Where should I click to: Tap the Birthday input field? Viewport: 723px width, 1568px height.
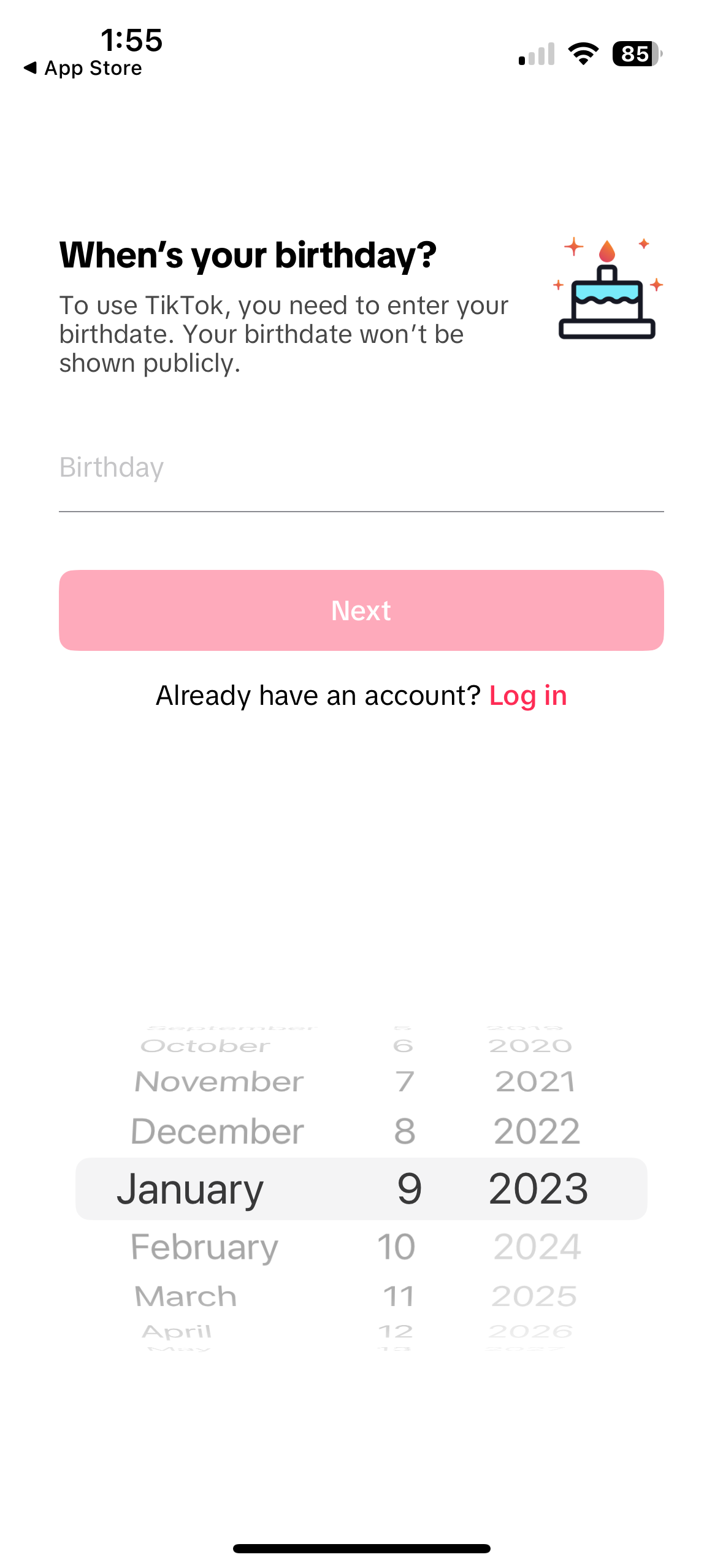pos(361,468)
